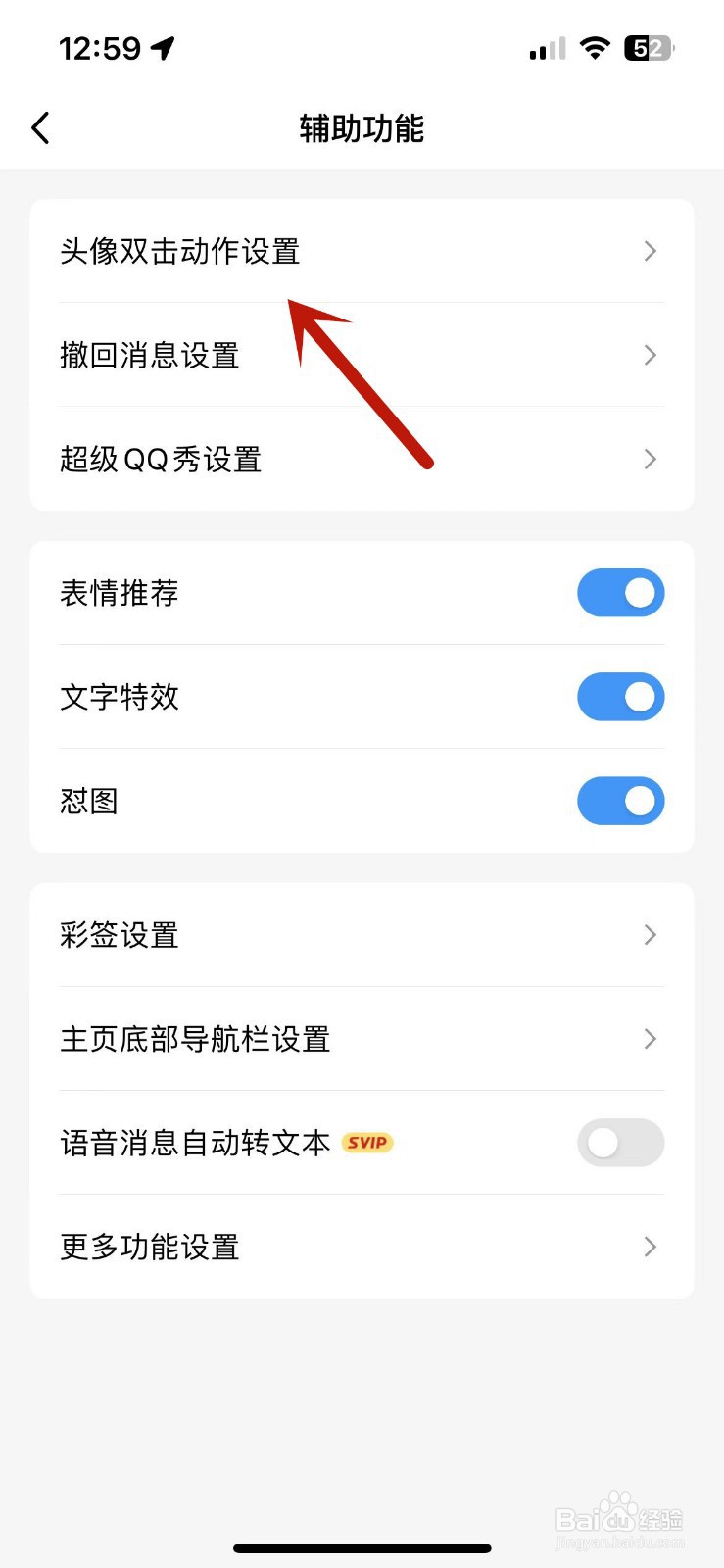Expand 超级QQ秀设置 with its chevron
Screen dimensions: 724x1568
click(x=650, y=459)
